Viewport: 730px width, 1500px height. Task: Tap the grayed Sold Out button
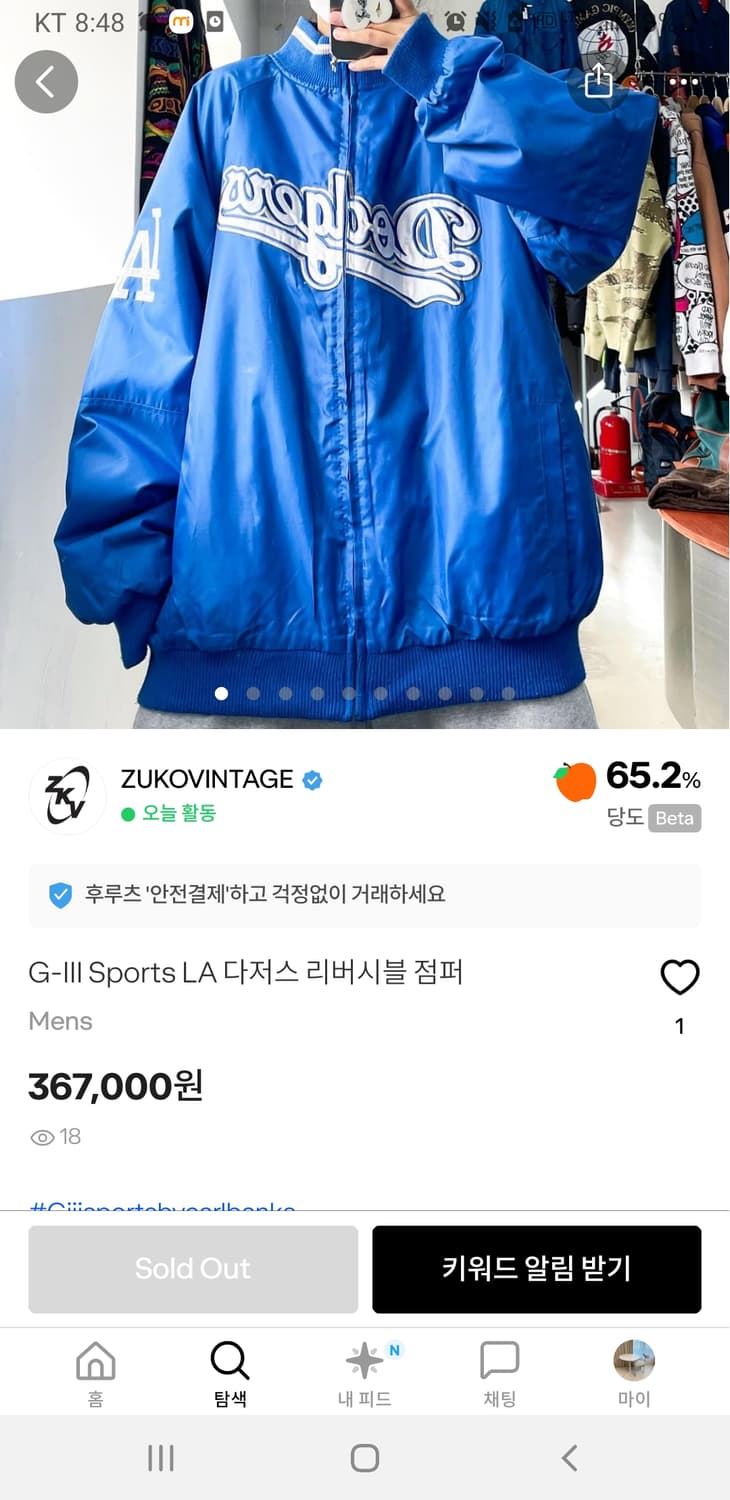coord(192,1268)
